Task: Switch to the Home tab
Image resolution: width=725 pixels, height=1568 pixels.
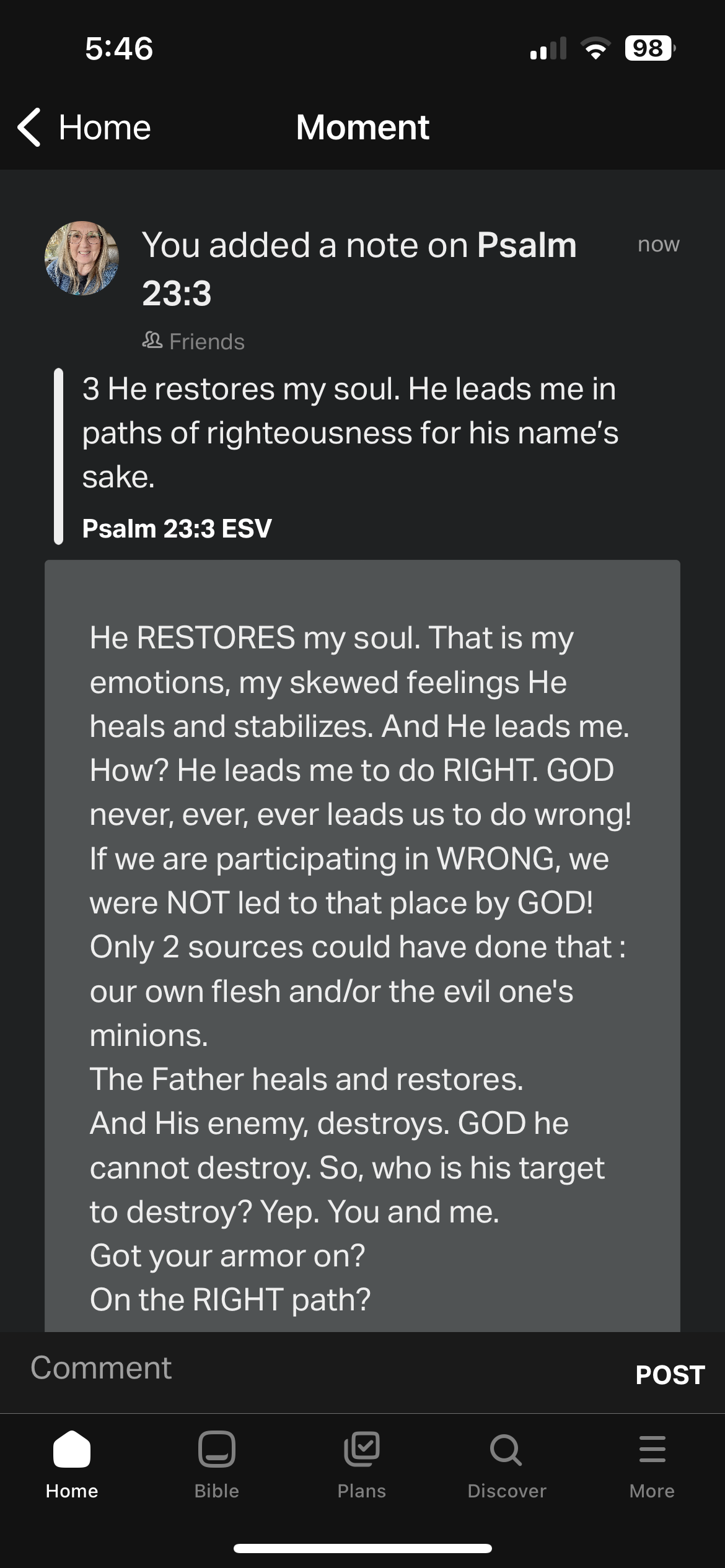Action: [x=72, y=1464]
